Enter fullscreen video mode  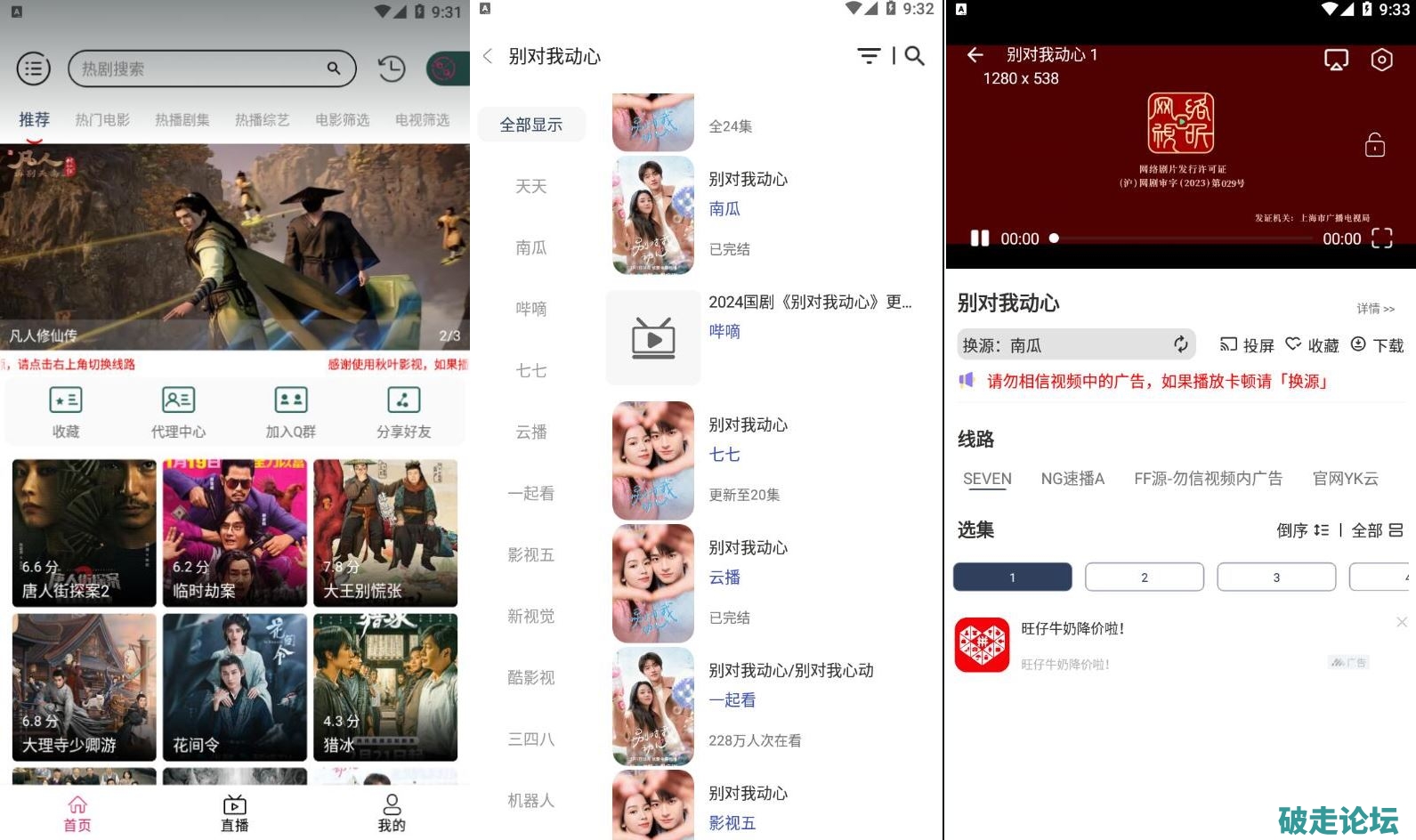pos(1381,238)
